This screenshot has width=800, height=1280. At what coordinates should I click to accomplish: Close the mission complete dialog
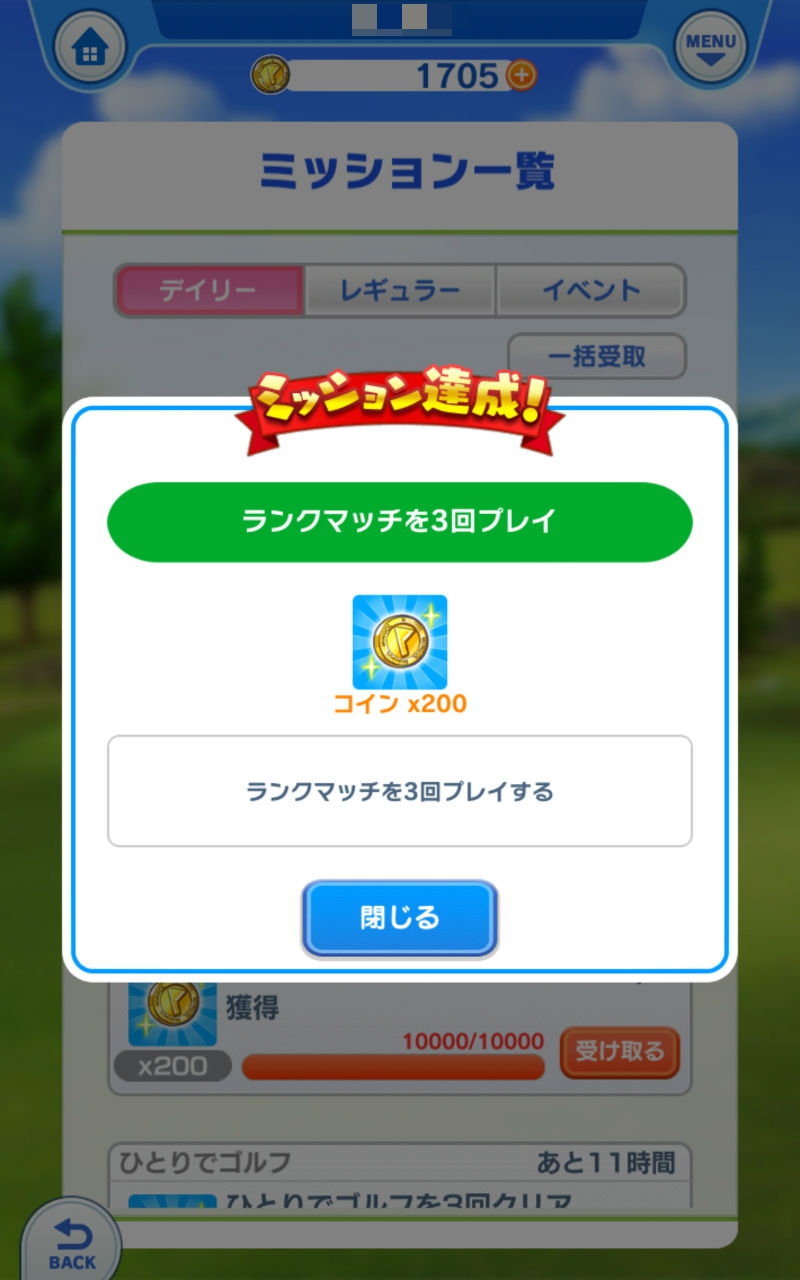(x=399, y=918)
